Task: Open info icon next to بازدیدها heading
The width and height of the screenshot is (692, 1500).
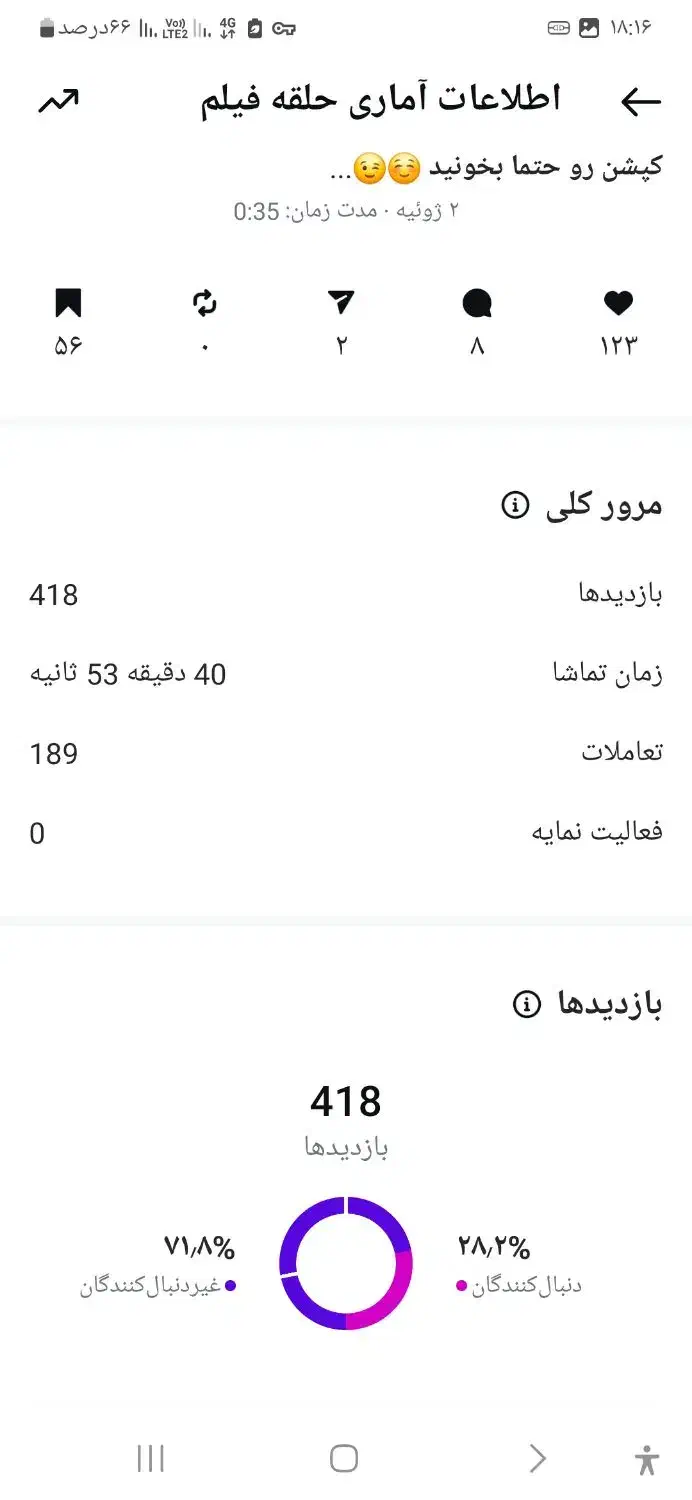Action: tap(526, 1004)
